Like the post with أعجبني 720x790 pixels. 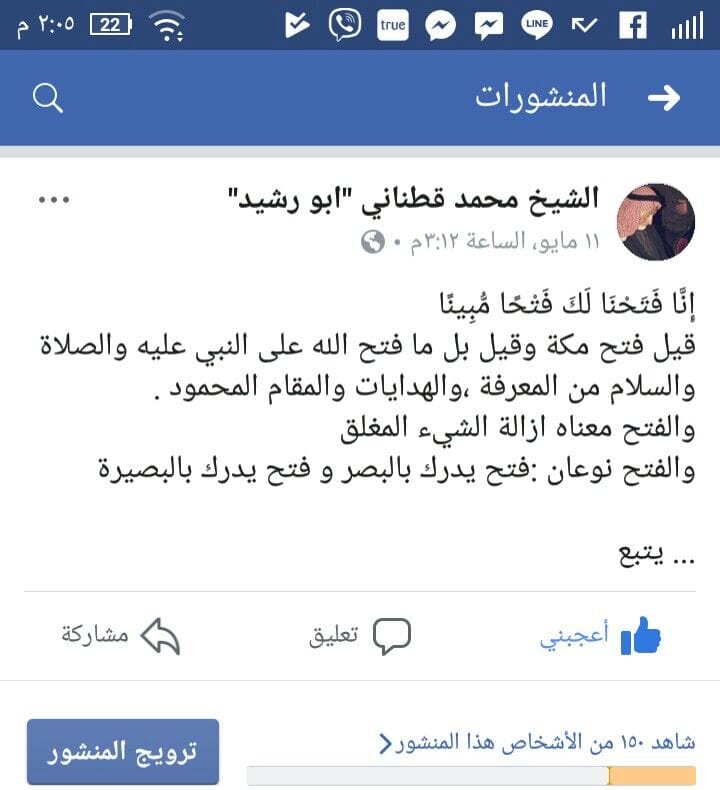coord(600,635)
